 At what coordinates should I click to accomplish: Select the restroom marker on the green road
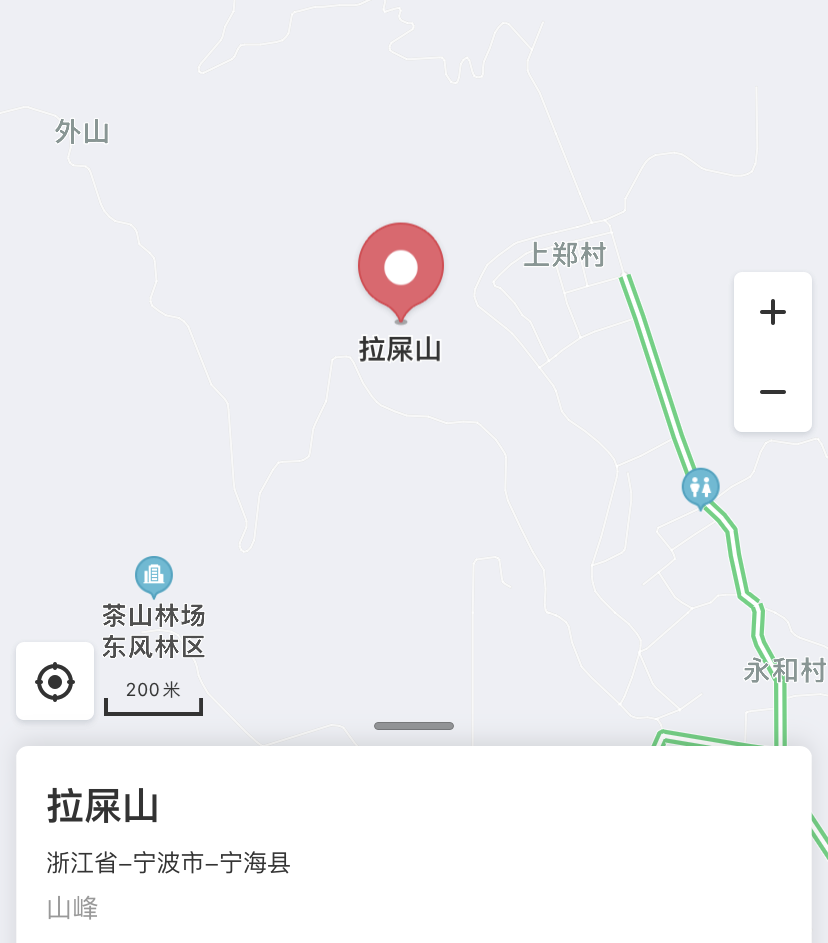(x=700, y=487)
